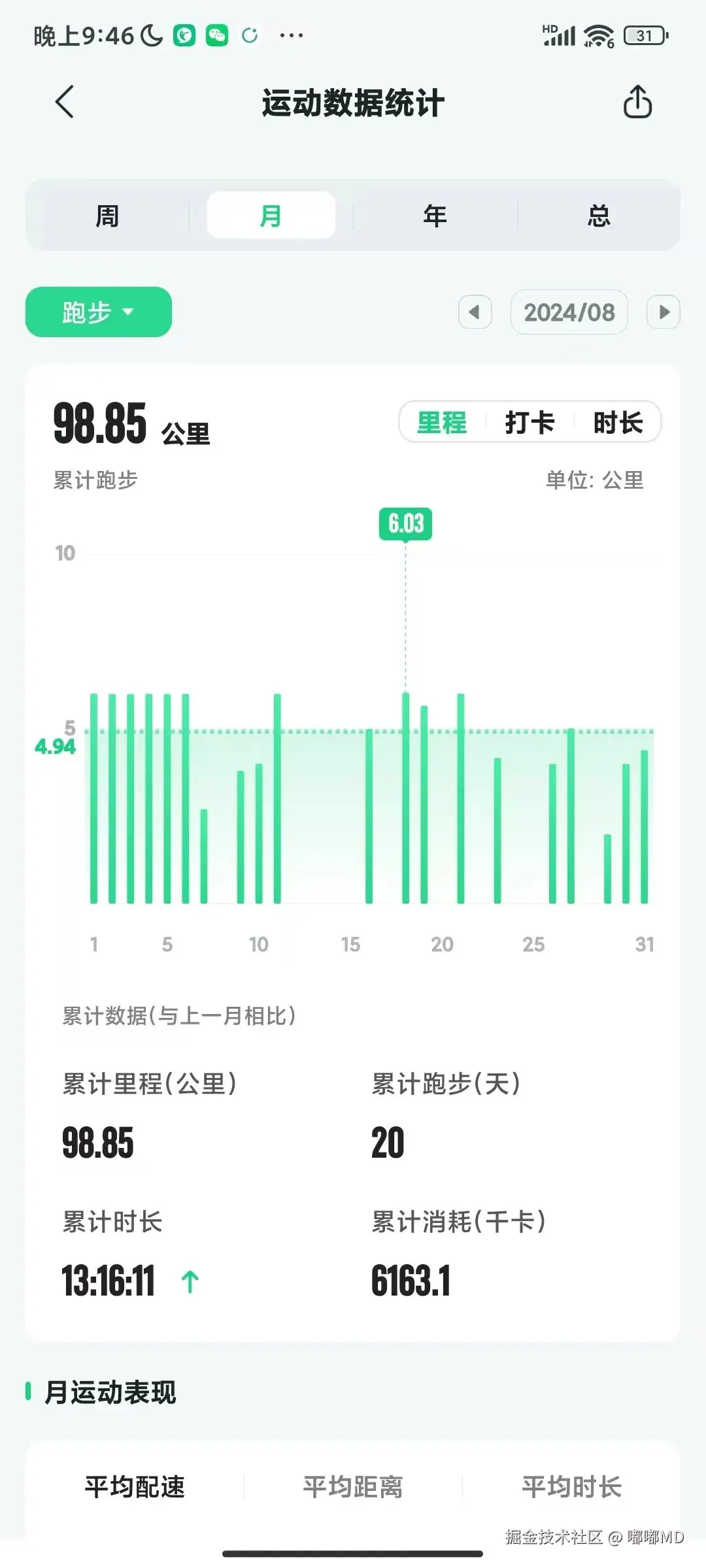Tap the WeChat icon in the status bar
The image size is (706, 1568).
click(x=218, y=36)
